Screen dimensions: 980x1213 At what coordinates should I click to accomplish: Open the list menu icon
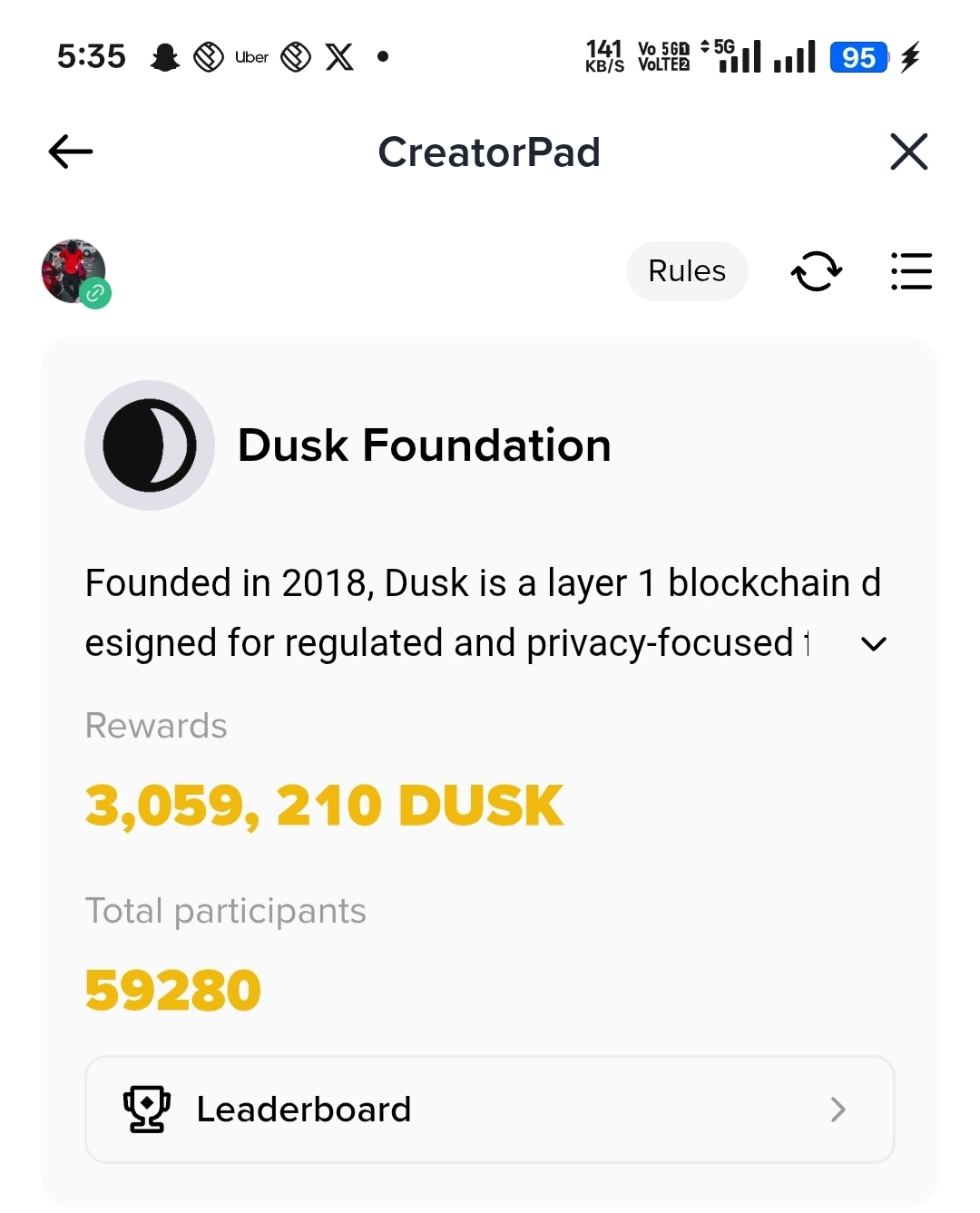coord(911,270)
